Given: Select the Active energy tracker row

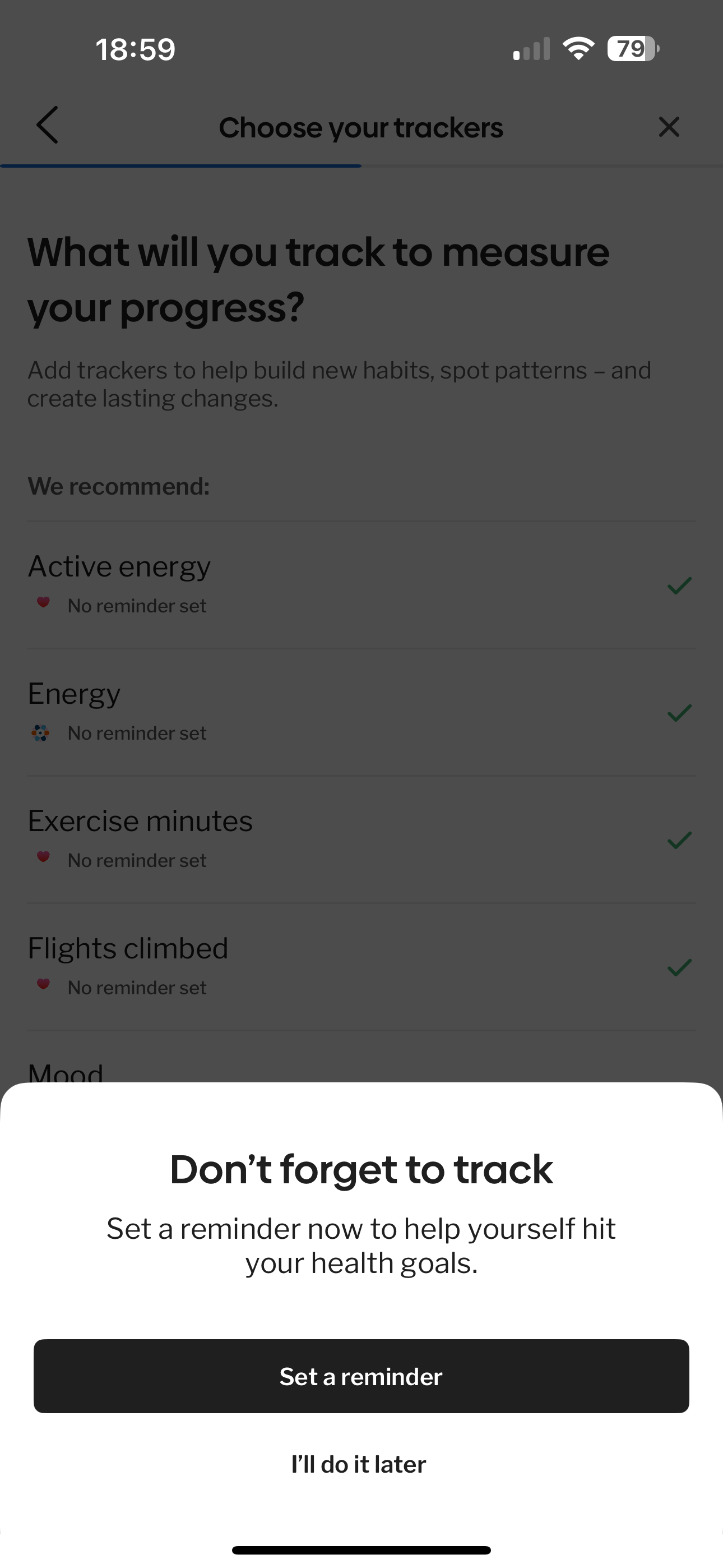Looking at the screenshot, I should click(x=361, y=585).
